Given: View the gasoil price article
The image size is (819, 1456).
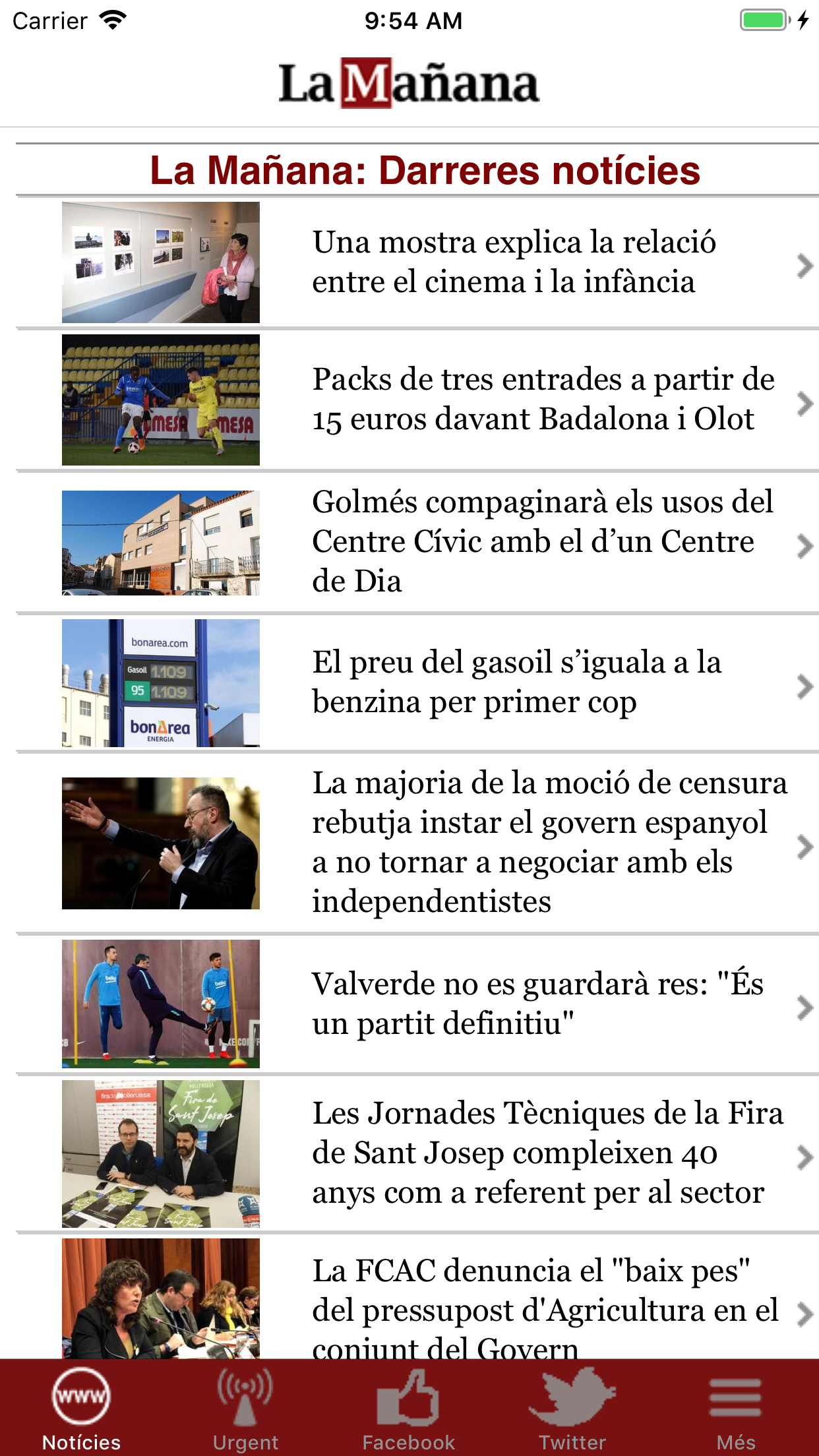Looking at the screenshot, I should point(514,682).
